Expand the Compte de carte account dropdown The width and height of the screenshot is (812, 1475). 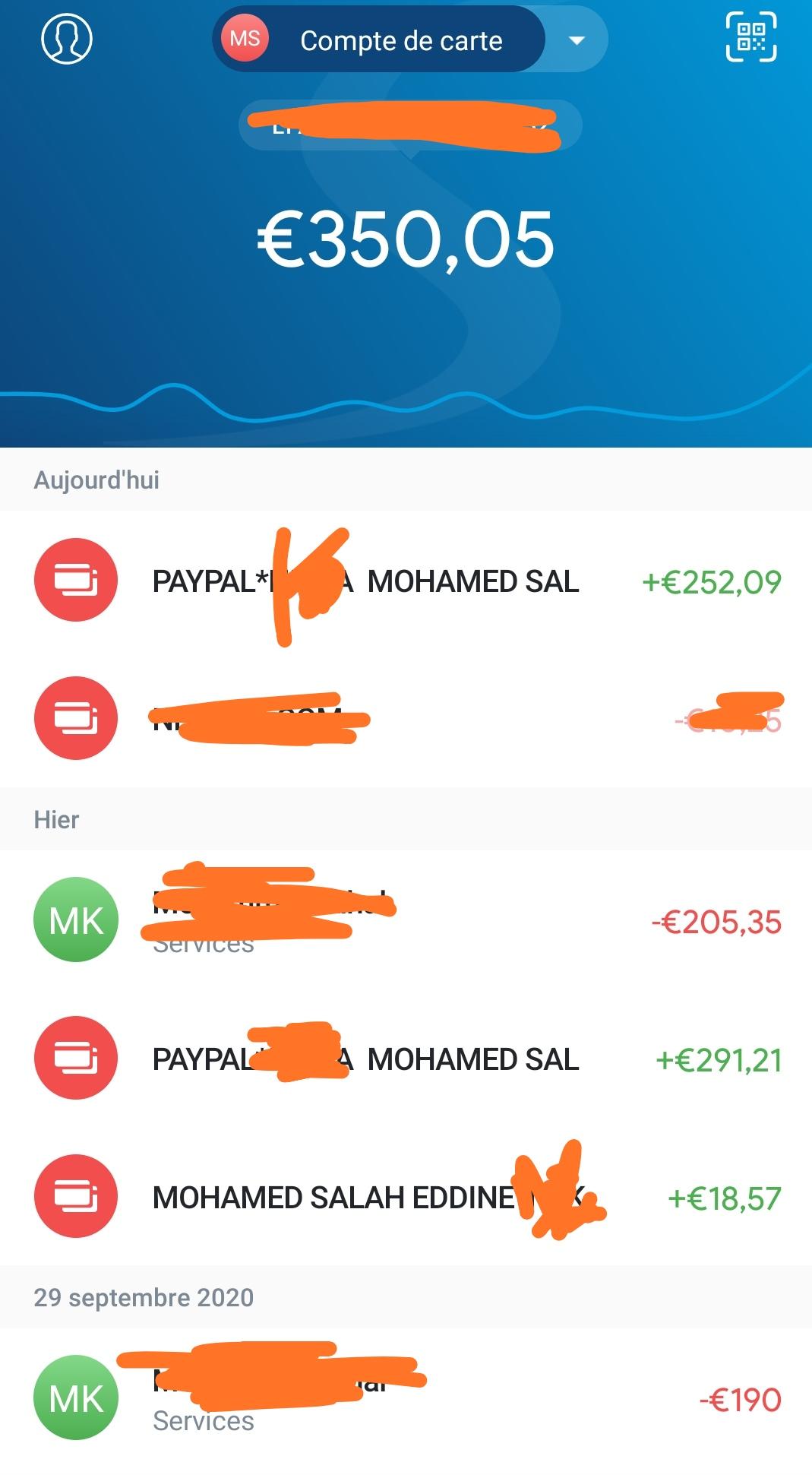[x=577, y=40]
